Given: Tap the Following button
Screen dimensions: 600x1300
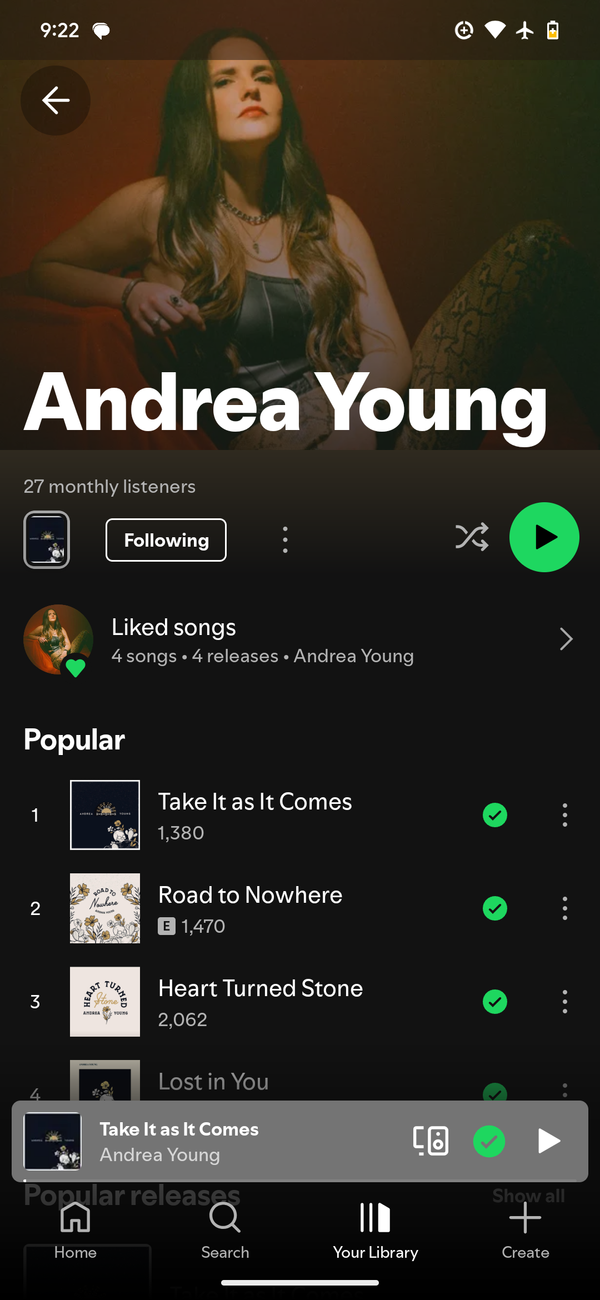Looking at the screenshot, I should point(166,540).
